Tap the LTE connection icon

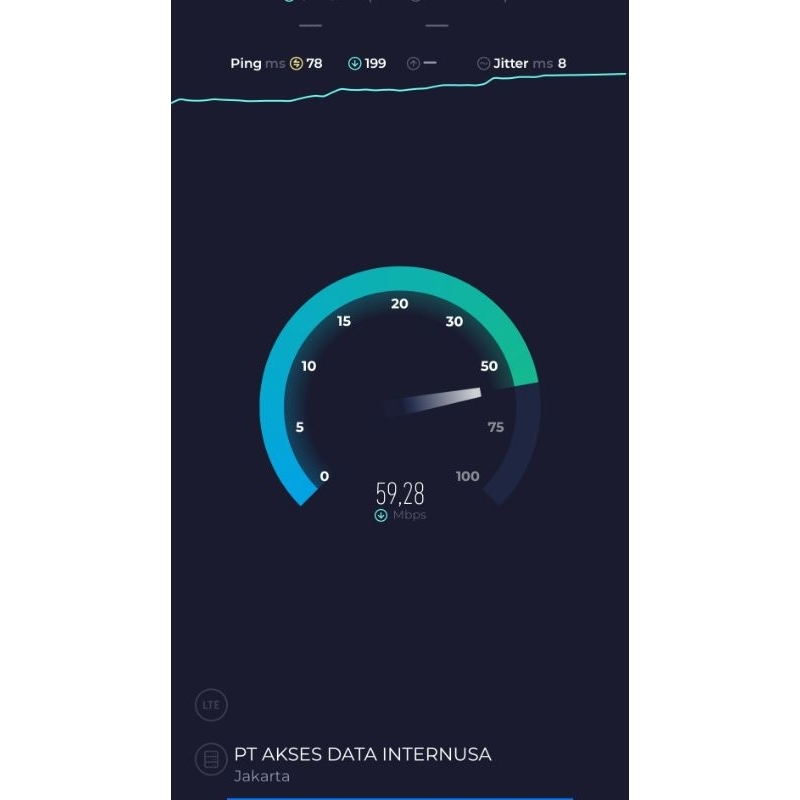pyautogui.click(x=211, y=704)
